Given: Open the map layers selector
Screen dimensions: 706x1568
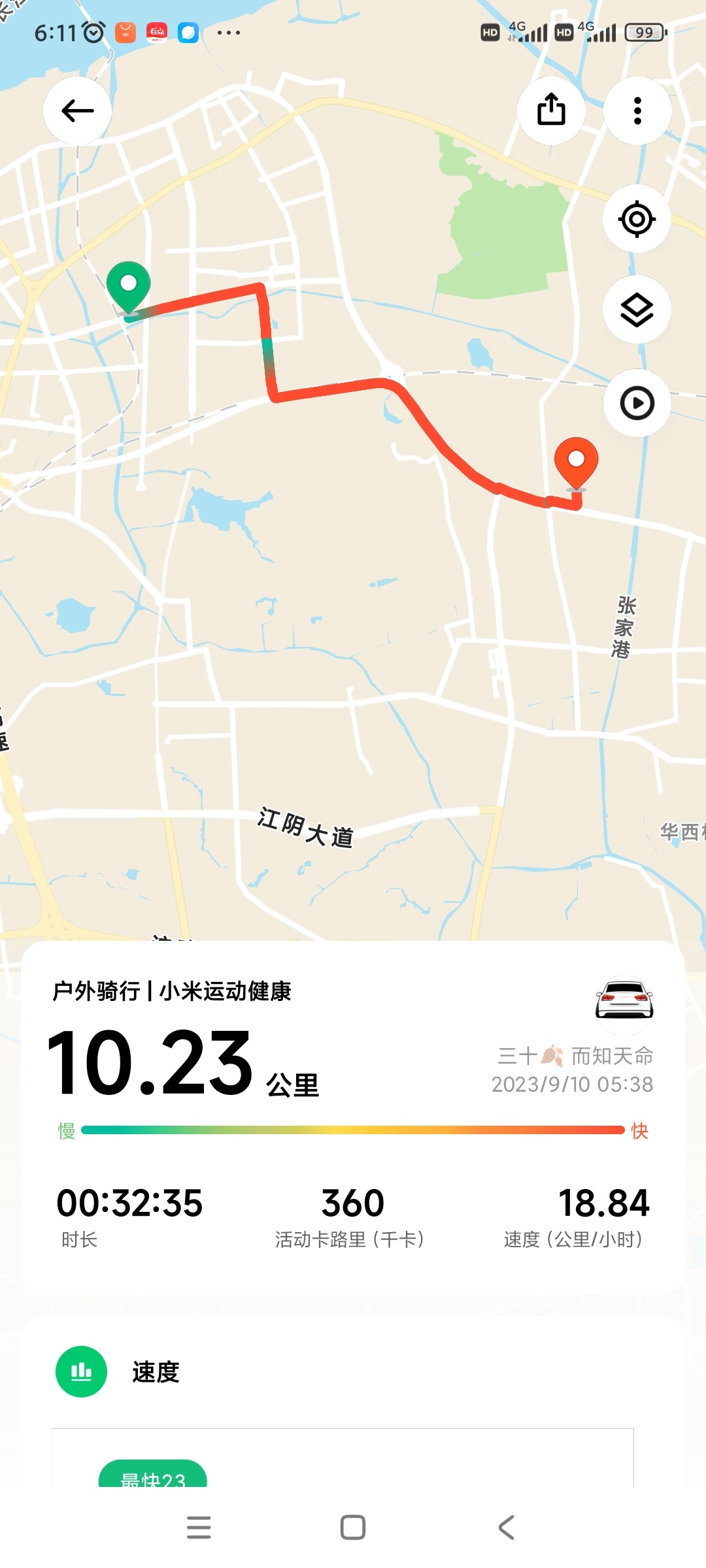Looking at the screenshot, I should click(637, 310).
